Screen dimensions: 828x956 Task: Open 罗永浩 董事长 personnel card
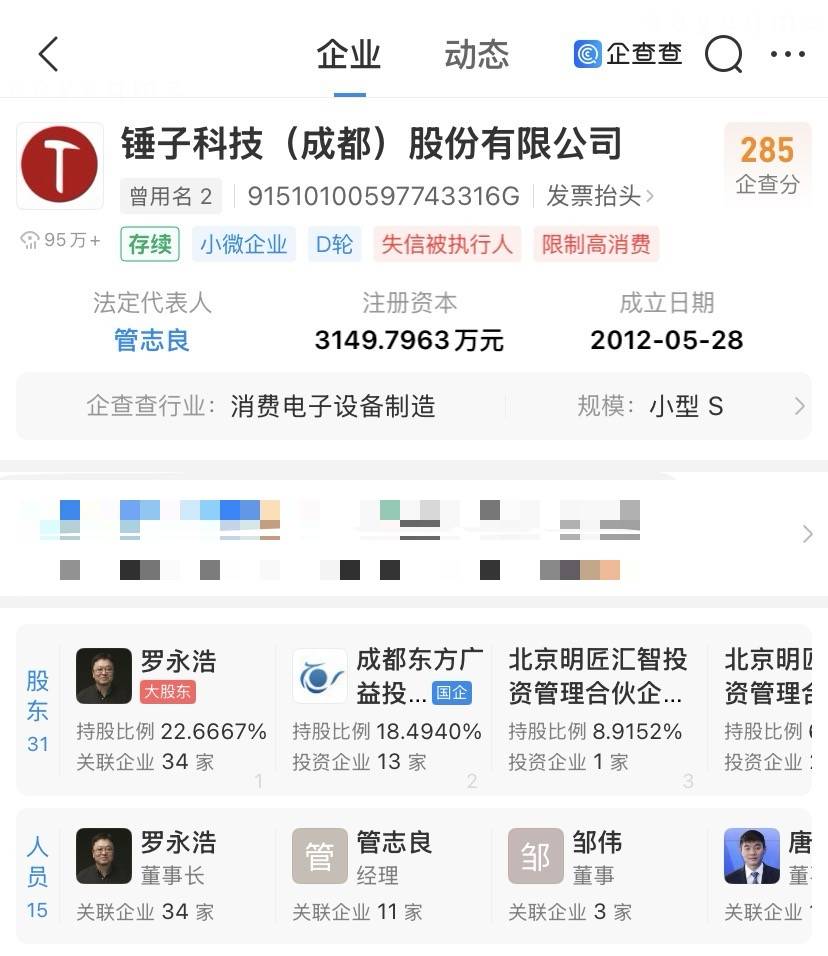[x=170, y=875]
